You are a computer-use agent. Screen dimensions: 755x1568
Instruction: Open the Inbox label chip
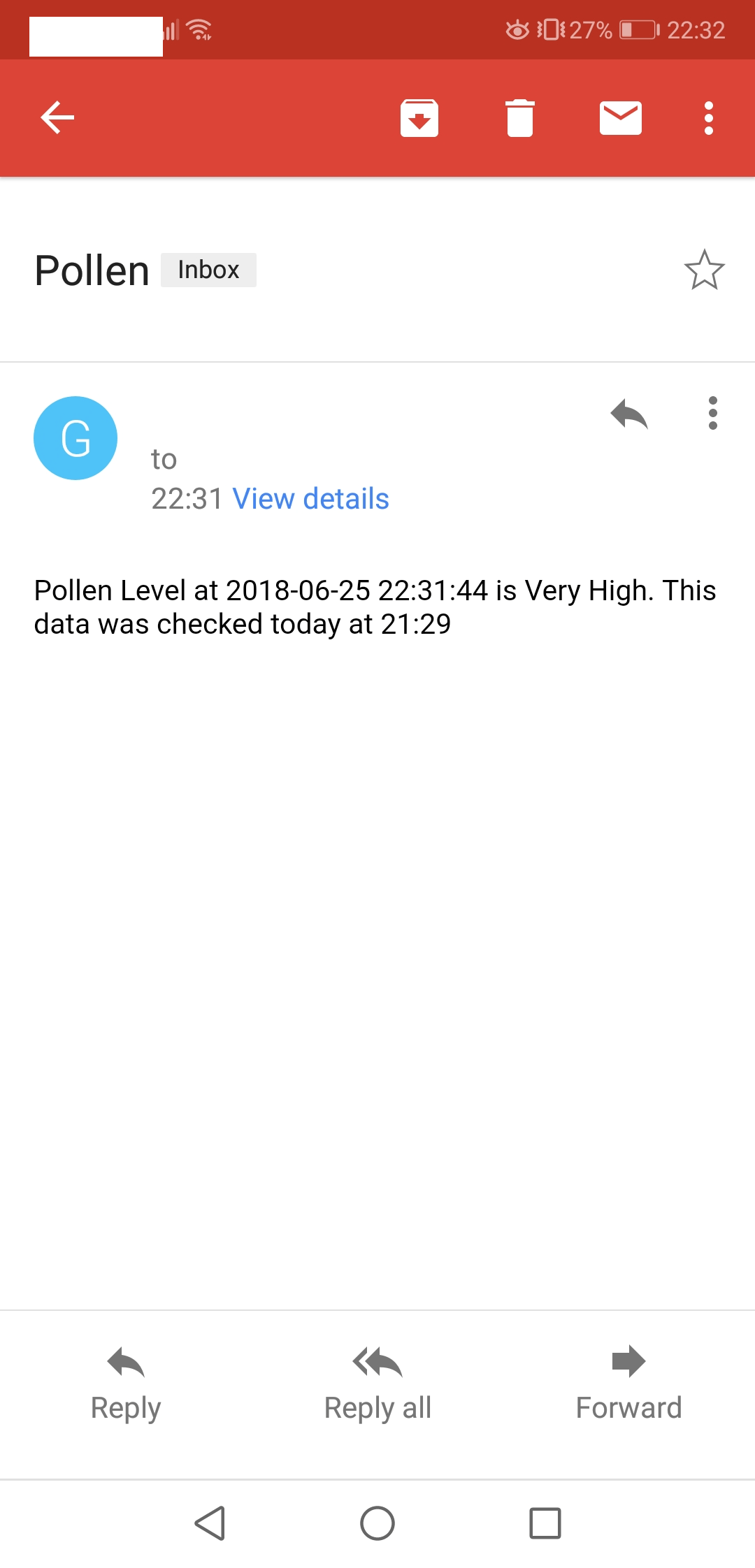pos(208,270)
